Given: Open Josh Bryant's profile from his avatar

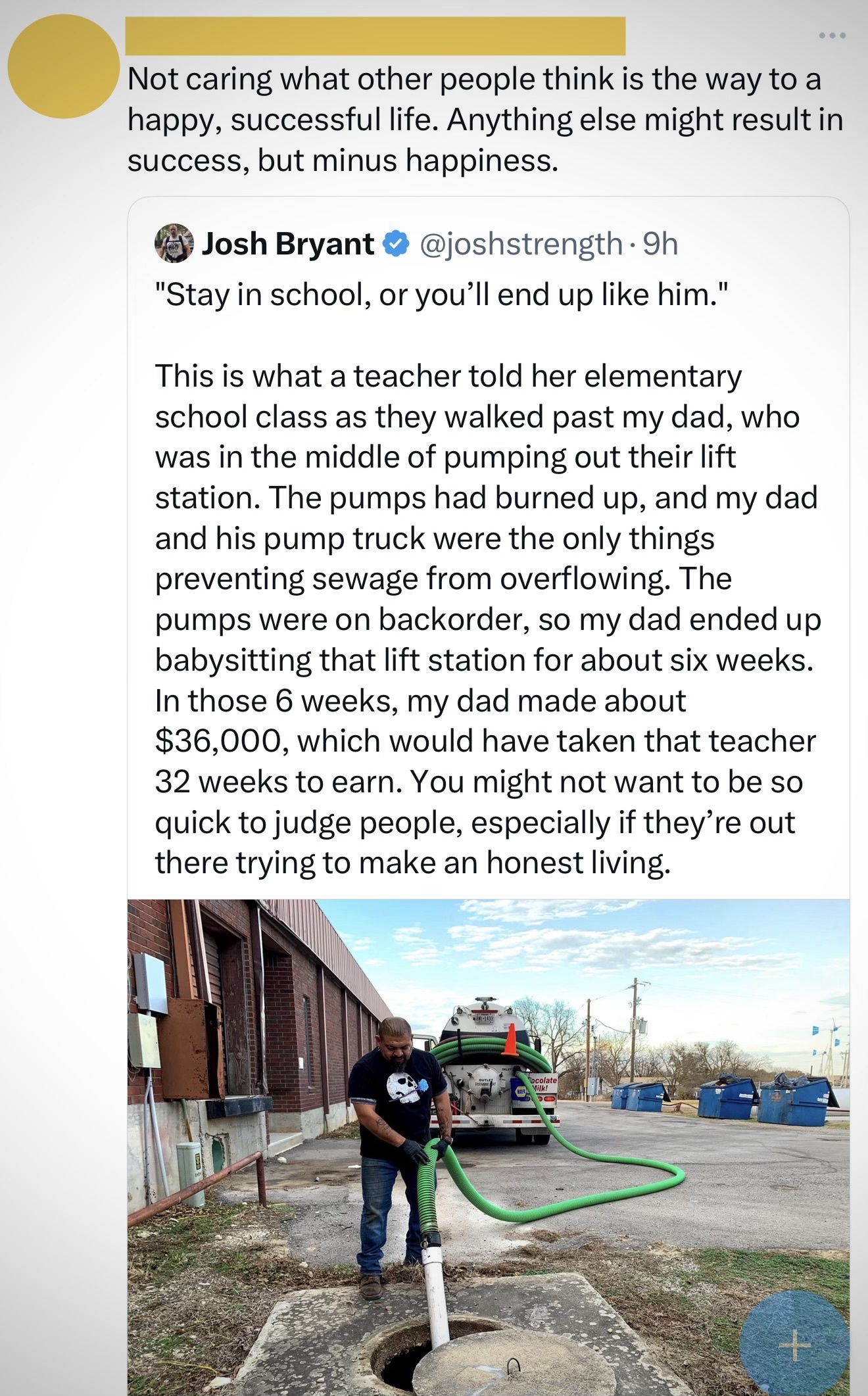Looking at the screenshot, I should (174, 244).
